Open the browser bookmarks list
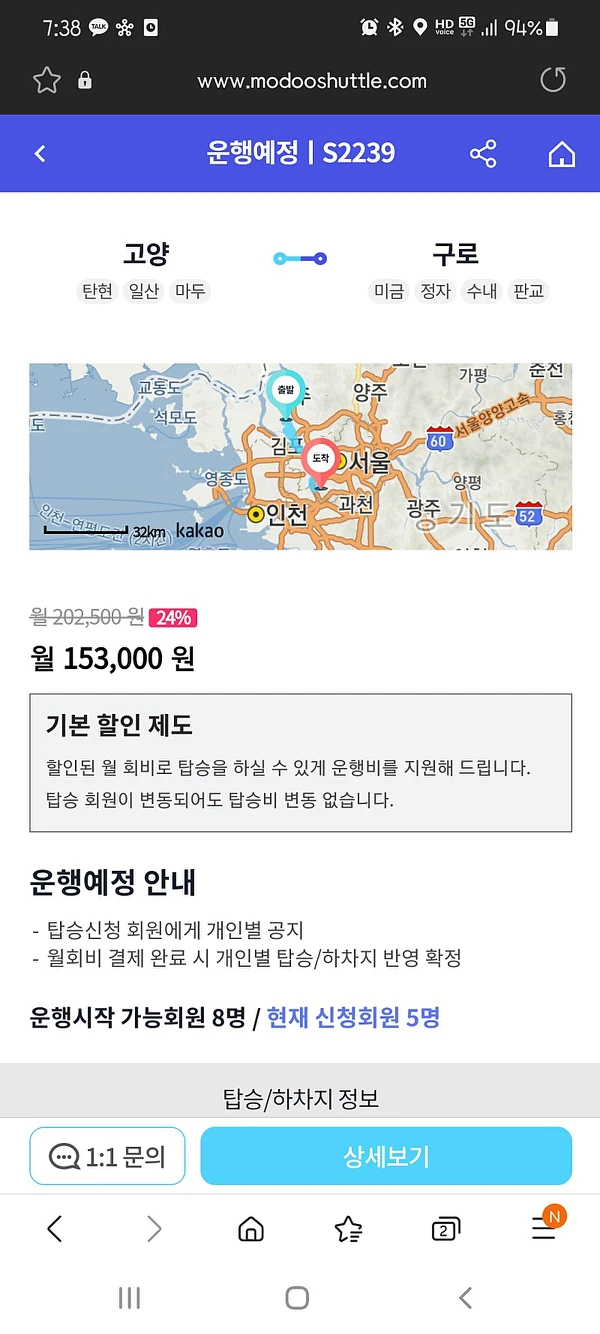Image resolution: width=600 pixels, height=1334 pixels. 348,1229
